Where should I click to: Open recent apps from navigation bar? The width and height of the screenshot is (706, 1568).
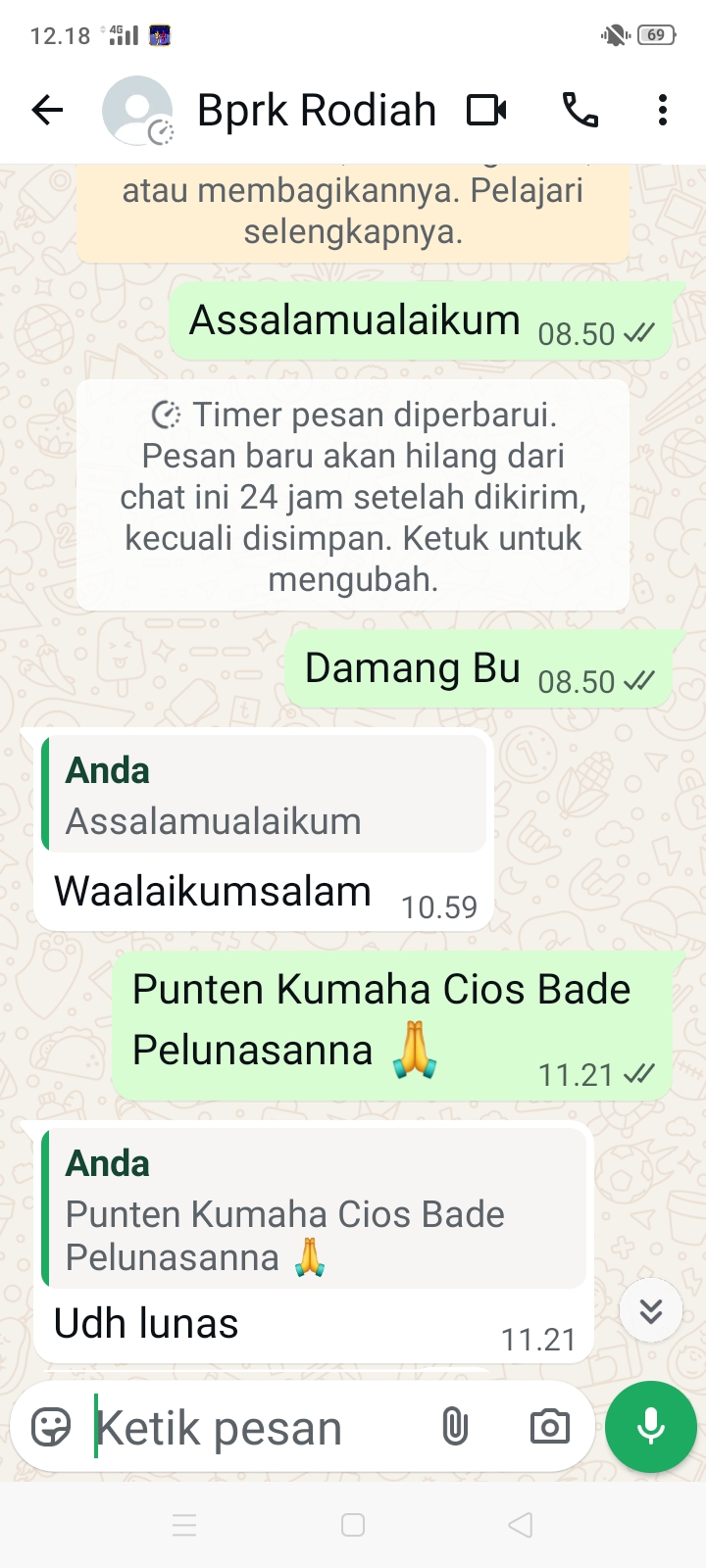coord(184,1525)
